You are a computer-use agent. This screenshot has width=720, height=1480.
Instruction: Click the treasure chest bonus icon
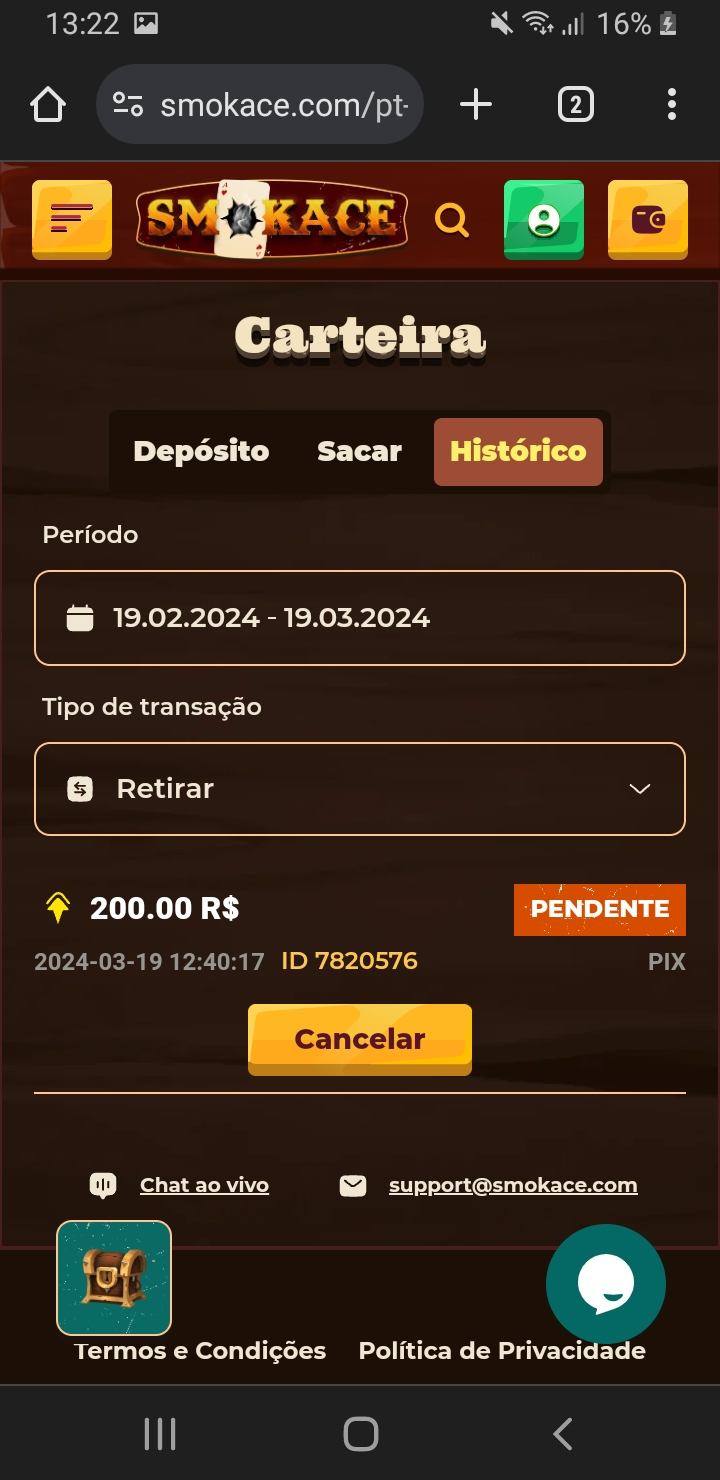(x=114, y=1278)
